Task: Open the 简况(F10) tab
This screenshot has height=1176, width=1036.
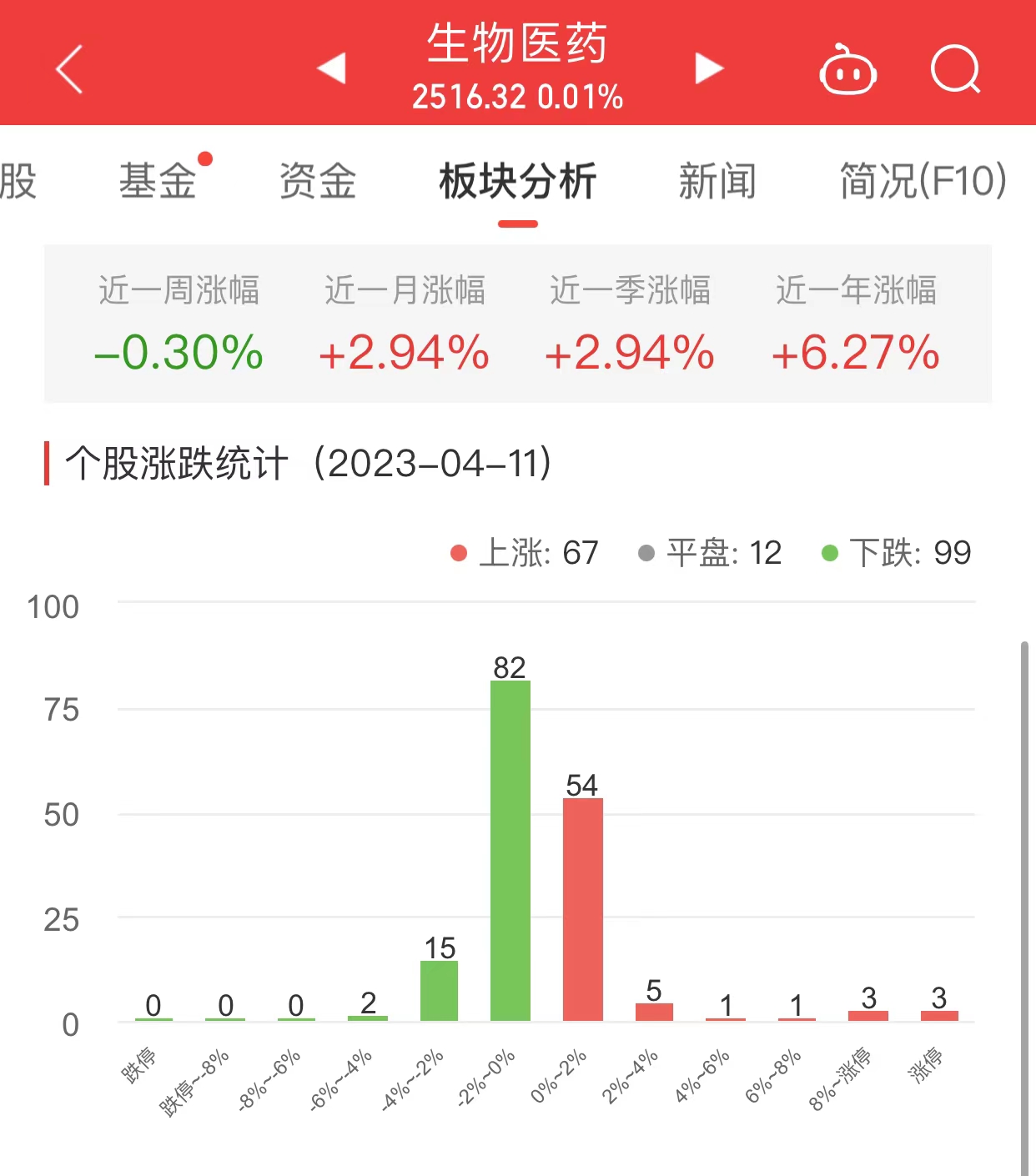Action: (923, 181)
